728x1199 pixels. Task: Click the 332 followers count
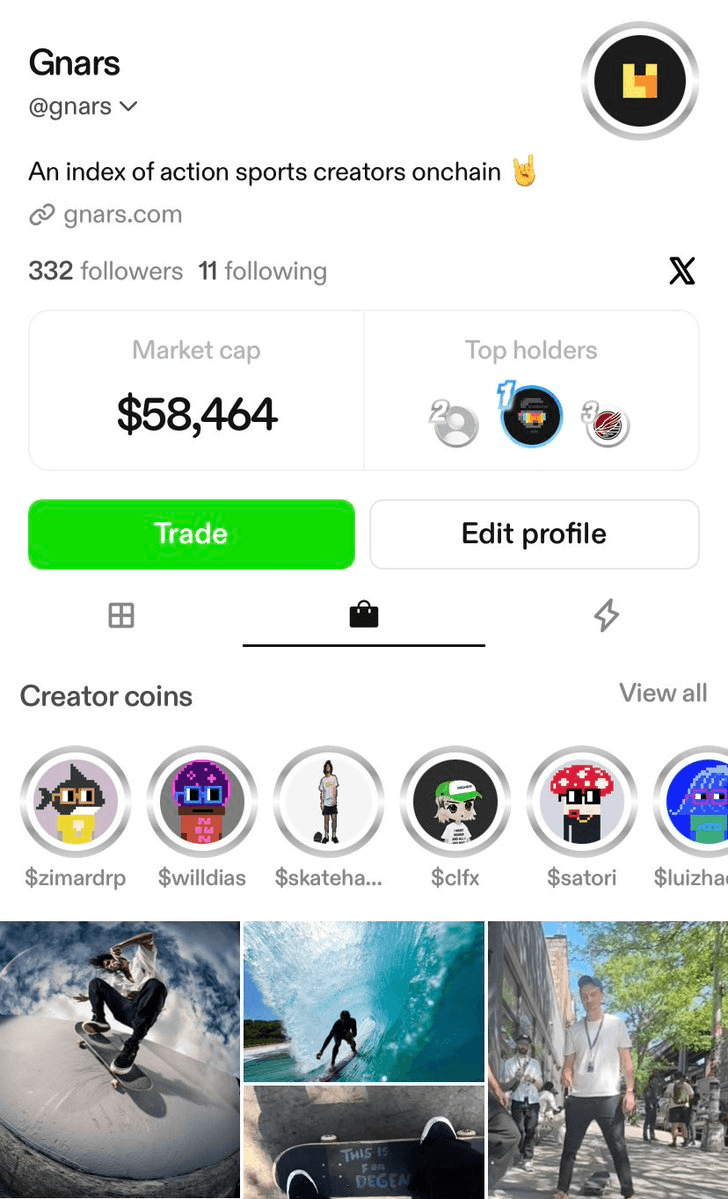pos(105,270)
